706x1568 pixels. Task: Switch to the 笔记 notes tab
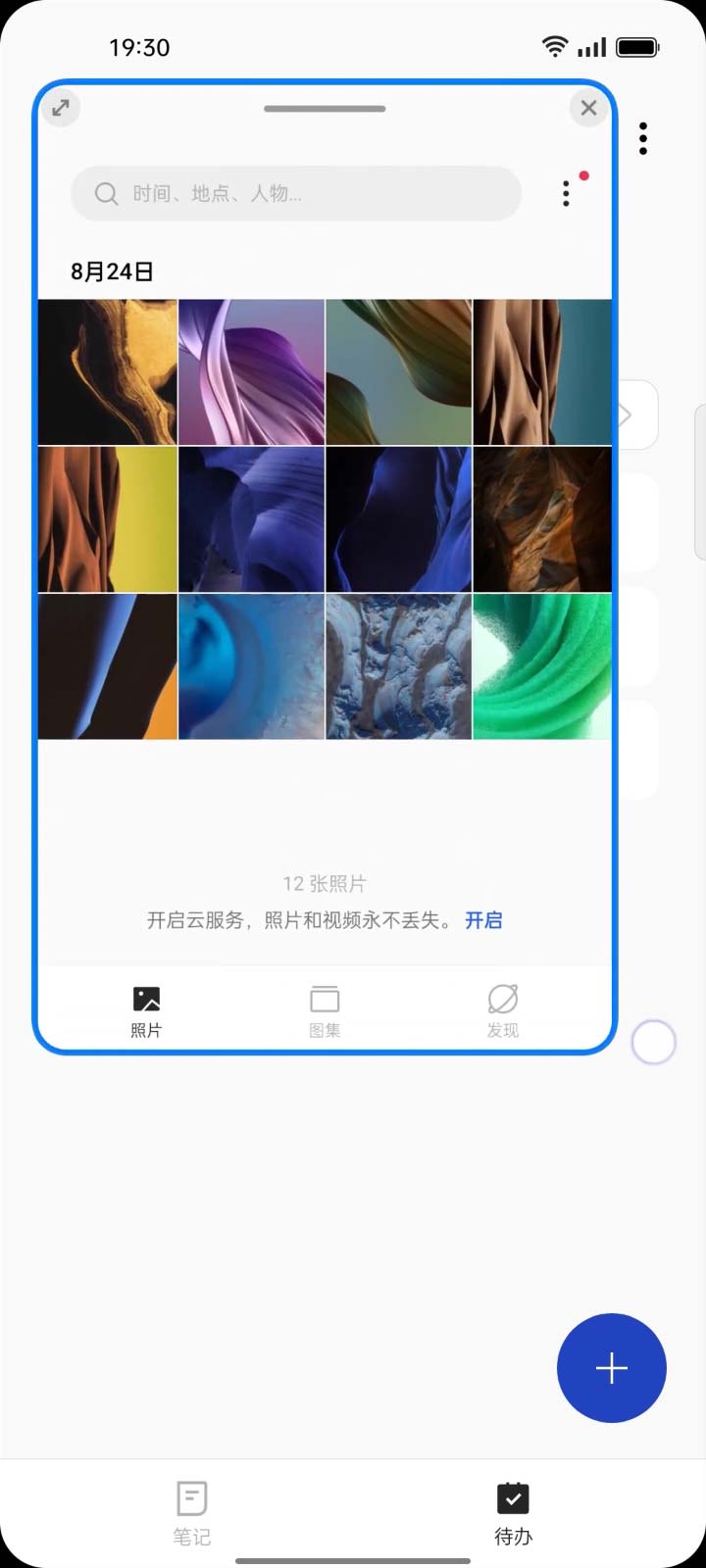point(192,1513)
